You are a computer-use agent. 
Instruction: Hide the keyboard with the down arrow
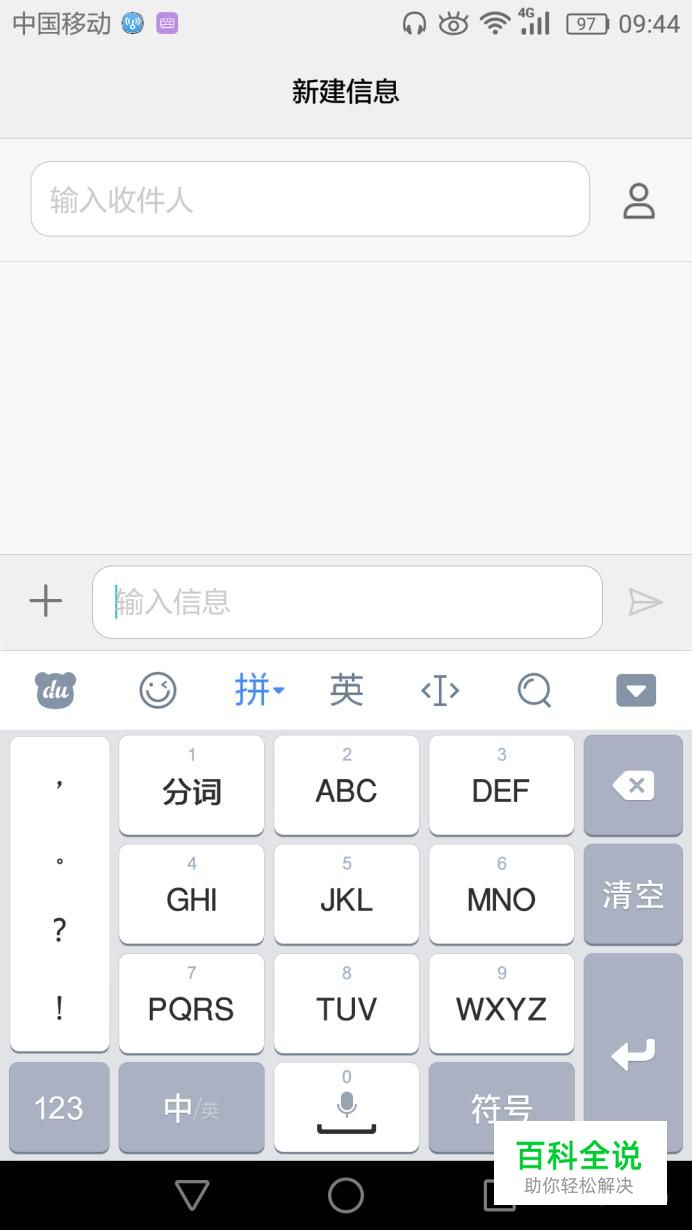click(x=636, y=690)
